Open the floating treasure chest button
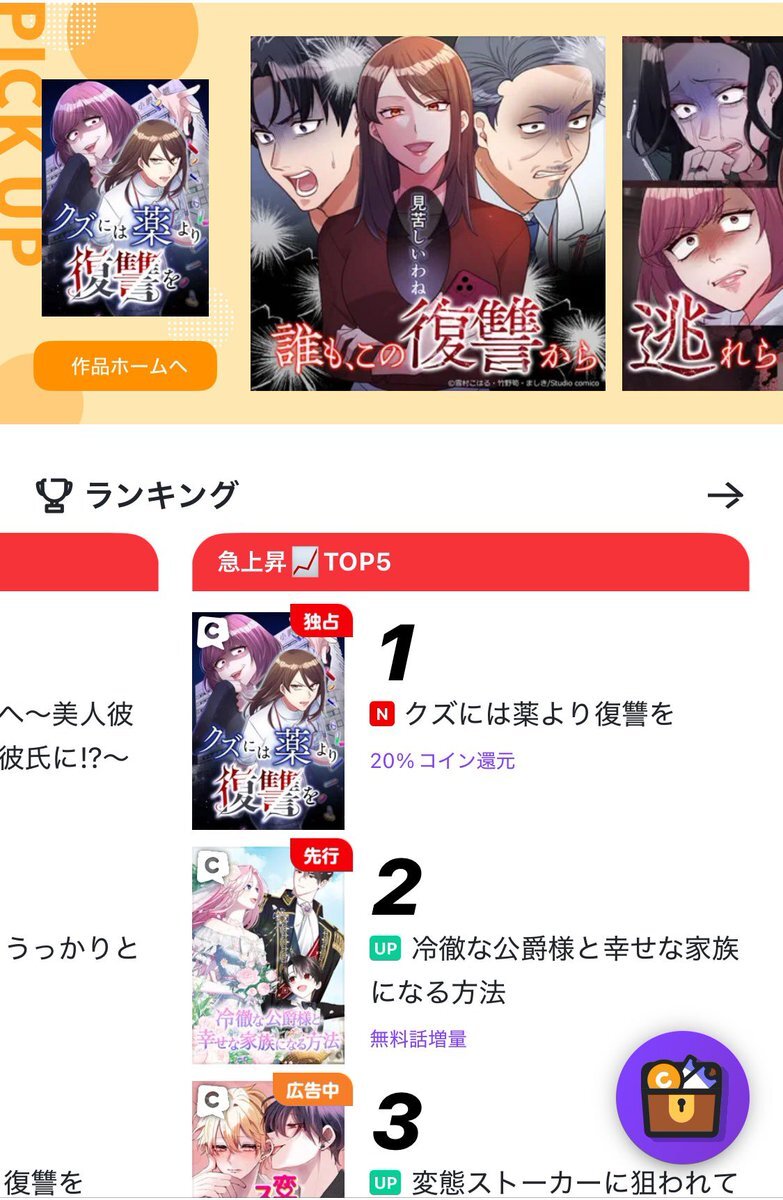 coord(682,1097)
